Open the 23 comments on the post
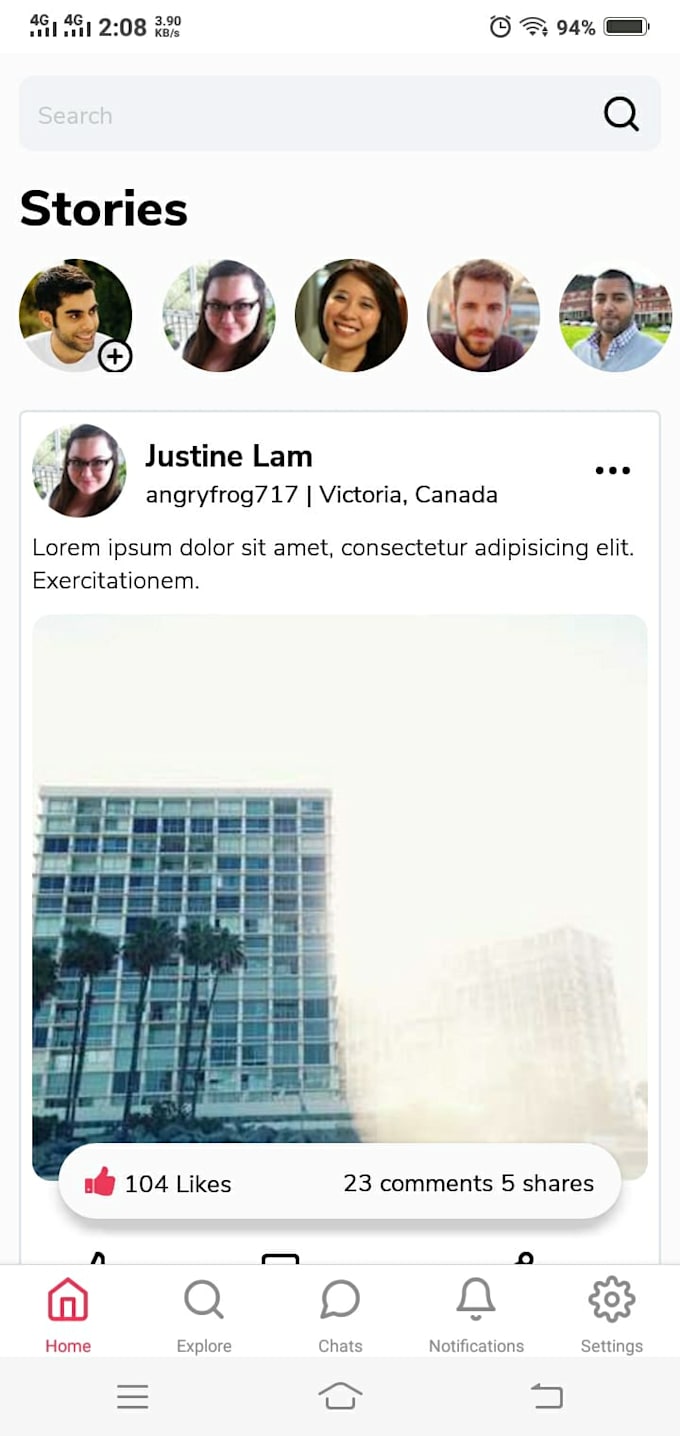The width and height of the screenshot is (680, 1436). tap(420, 1183)
